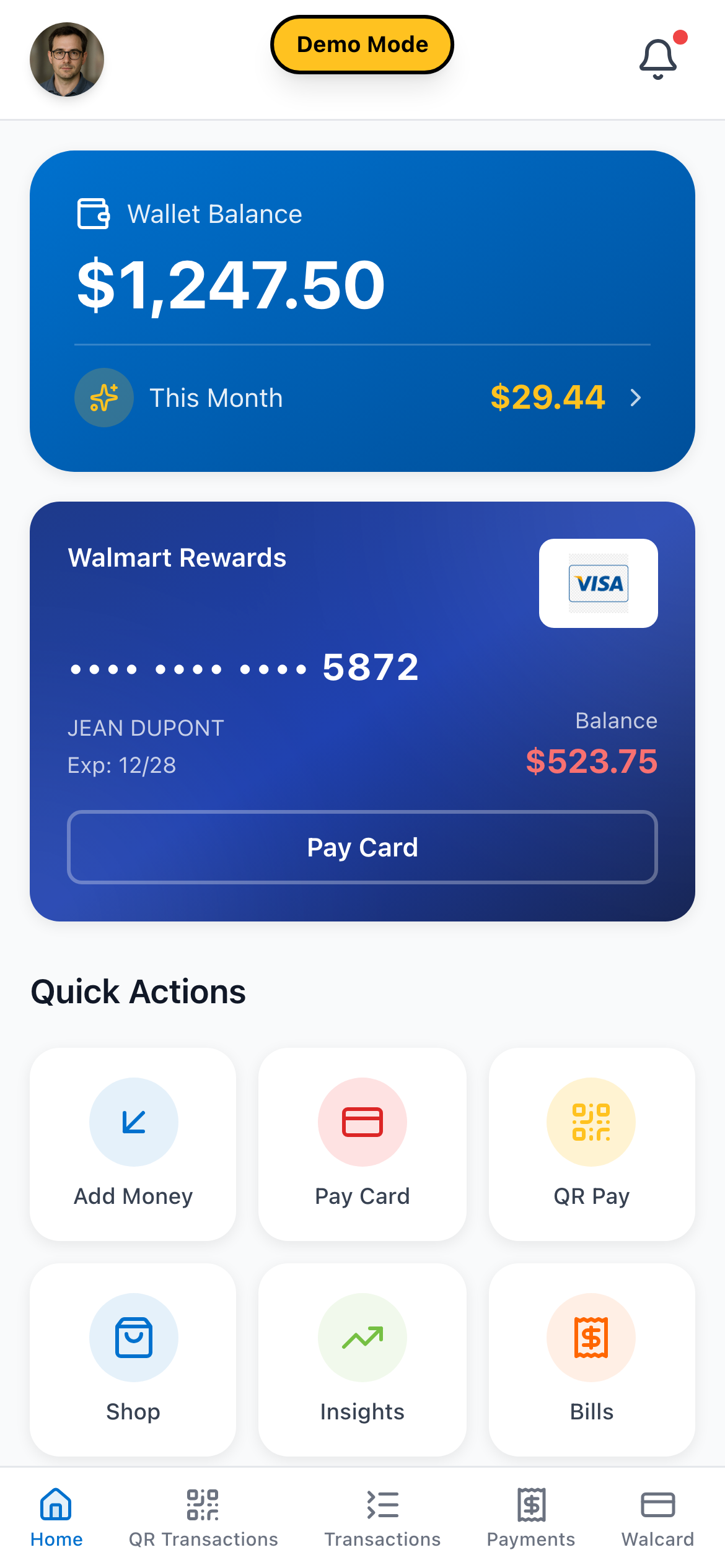Tap the Pay Card quick action icon
This screenshot has height=1568, width=725.
point(362,1122)
